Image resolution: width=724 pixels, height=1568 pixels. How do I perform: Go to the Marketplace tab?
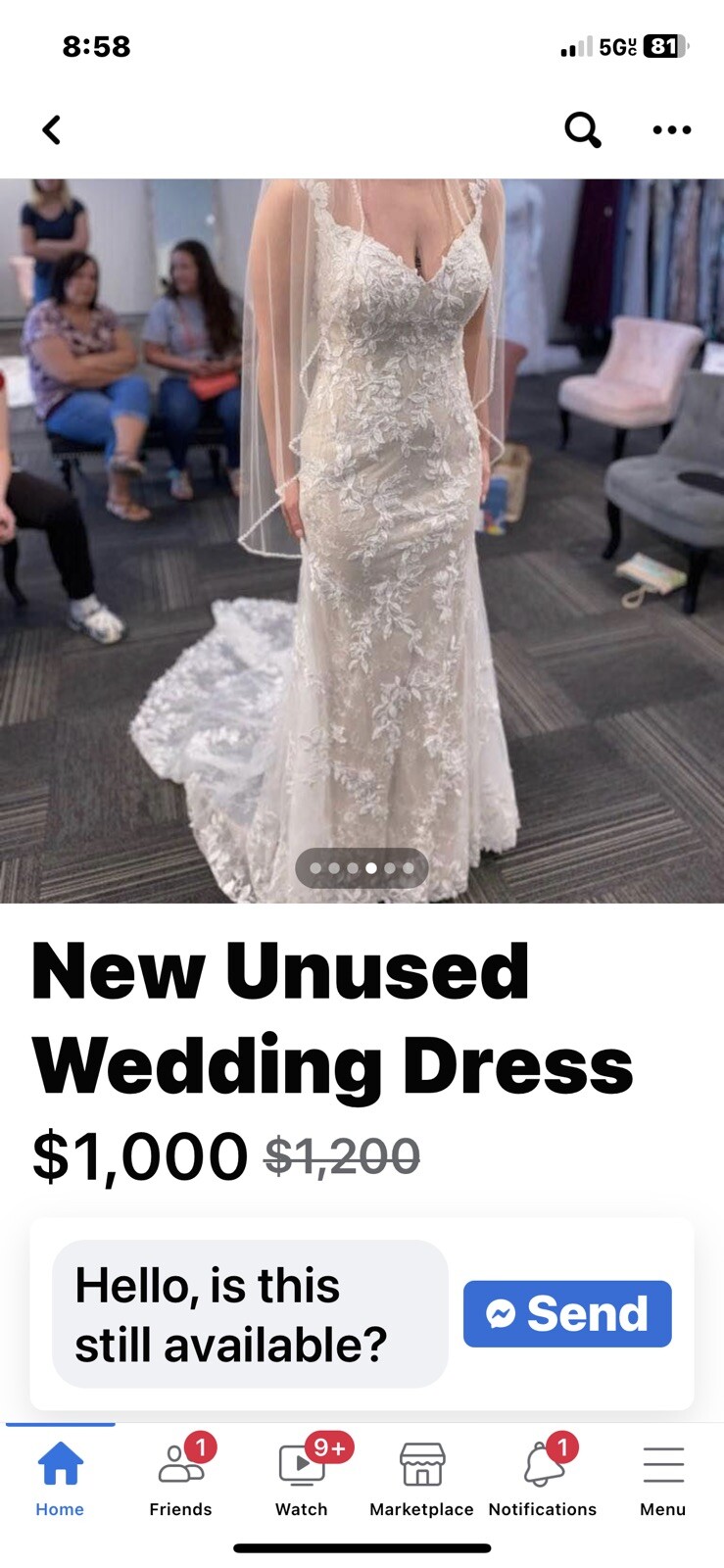421,1480
